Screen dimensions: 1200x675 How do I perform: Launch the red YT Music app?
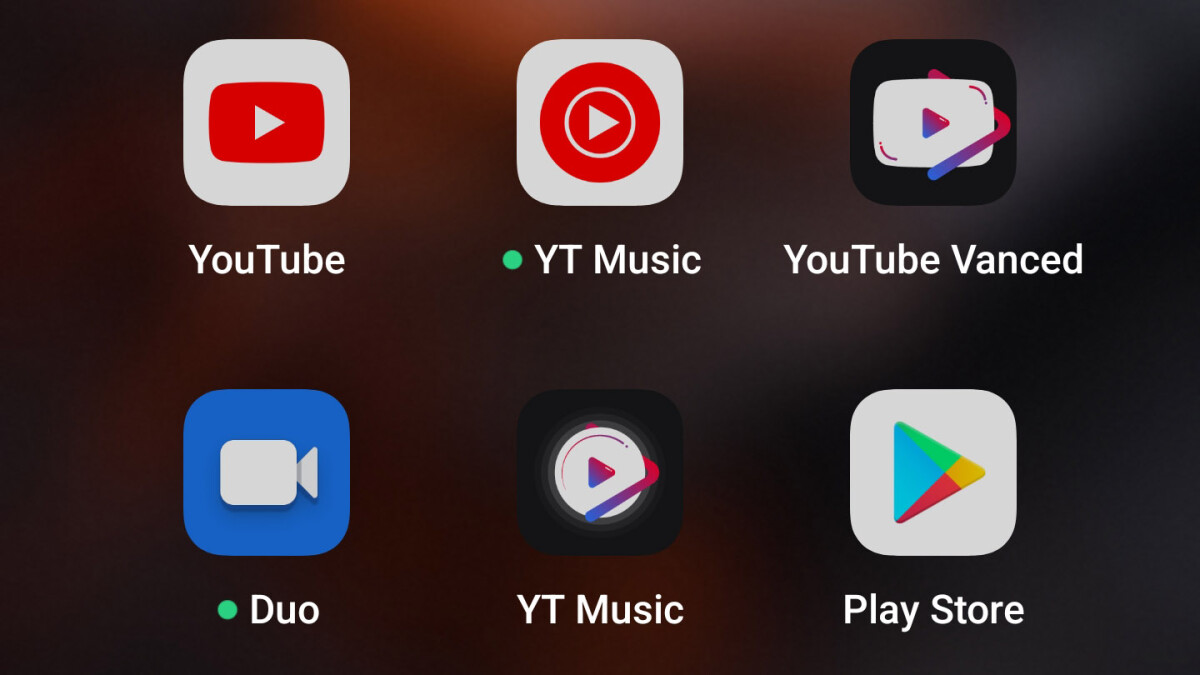(600, 122)
